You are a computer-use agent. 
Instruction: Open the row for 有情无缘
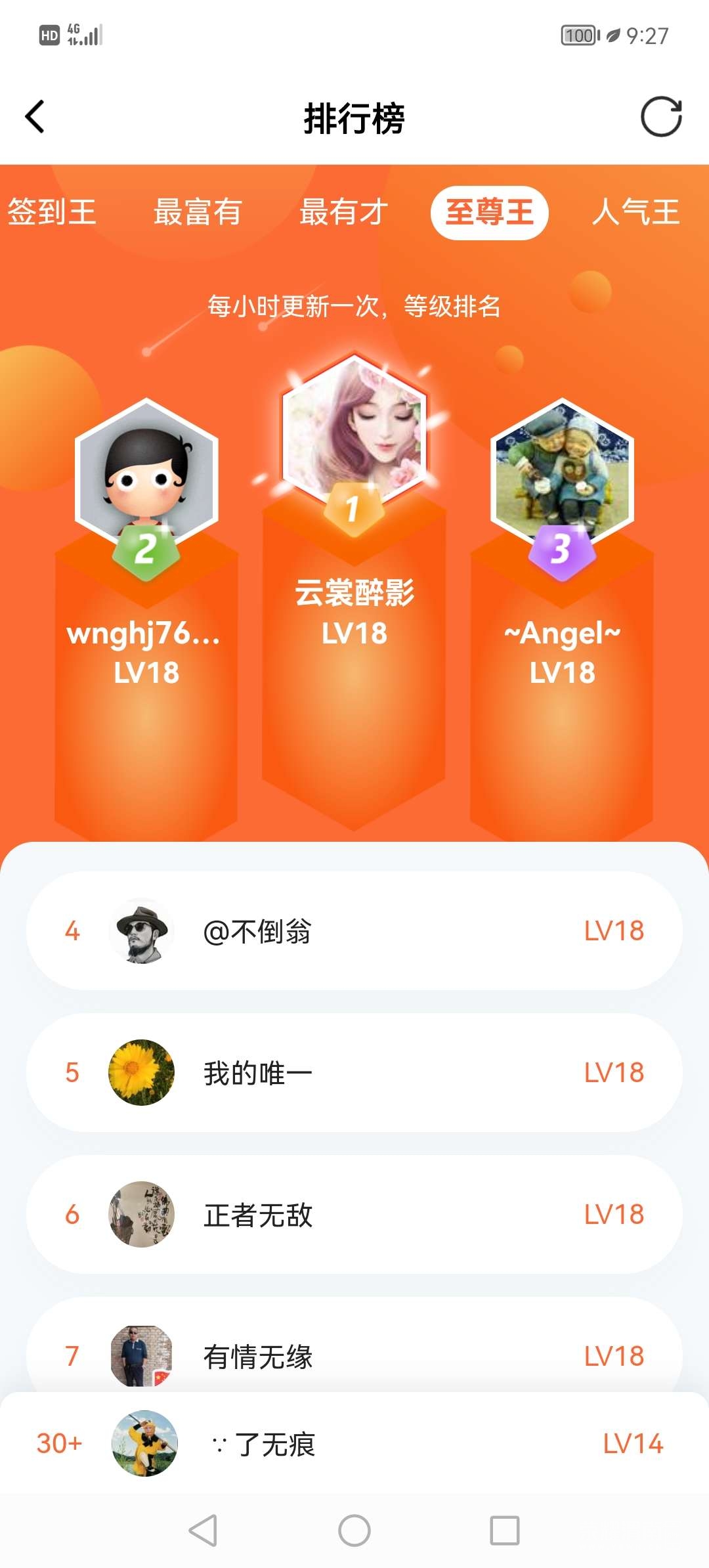pyautogui.click(x=354, y=1355)
